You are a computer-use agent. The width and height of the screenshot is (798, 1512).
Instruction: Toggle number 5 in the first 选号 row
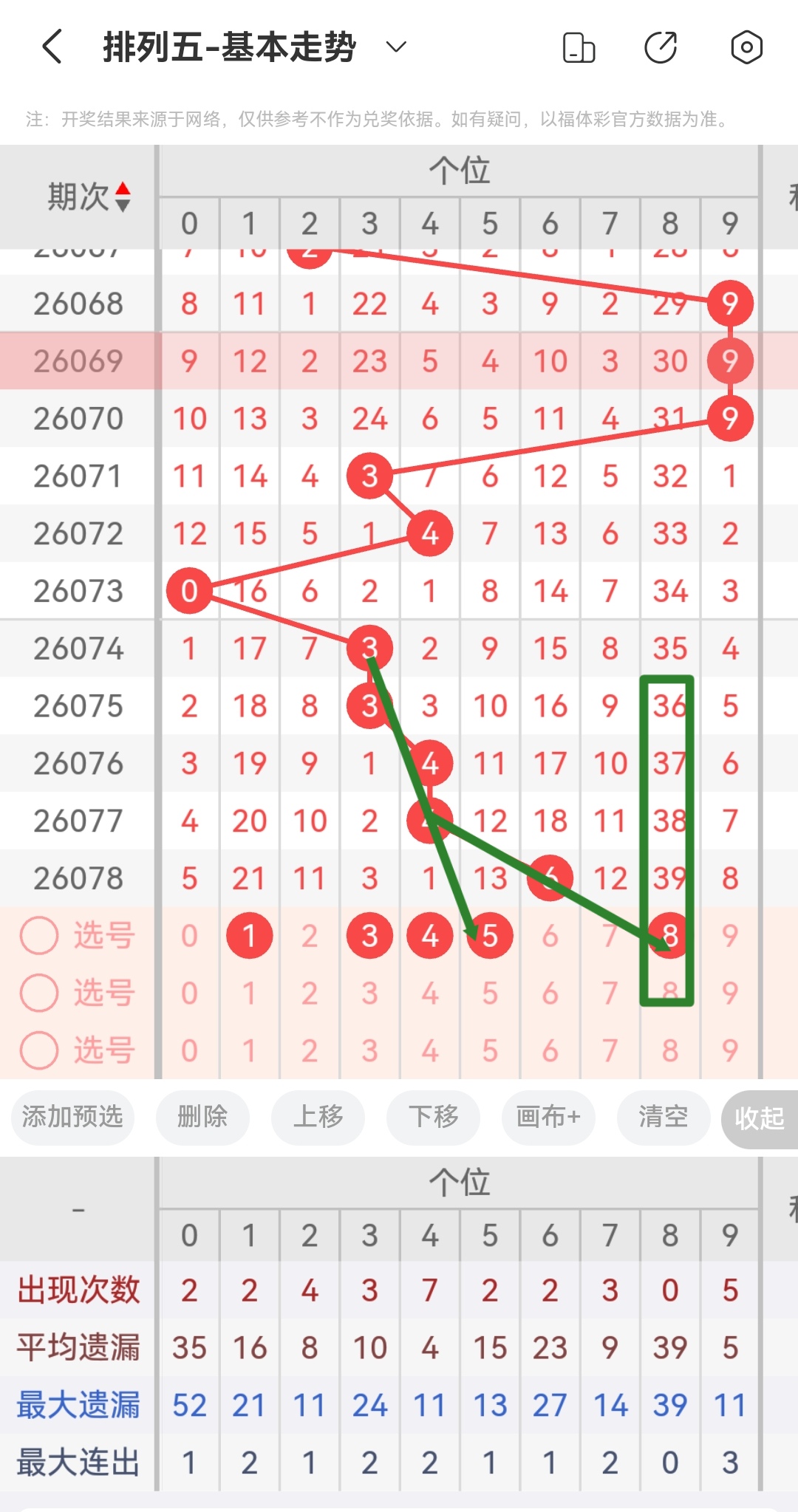coord(489,935)
